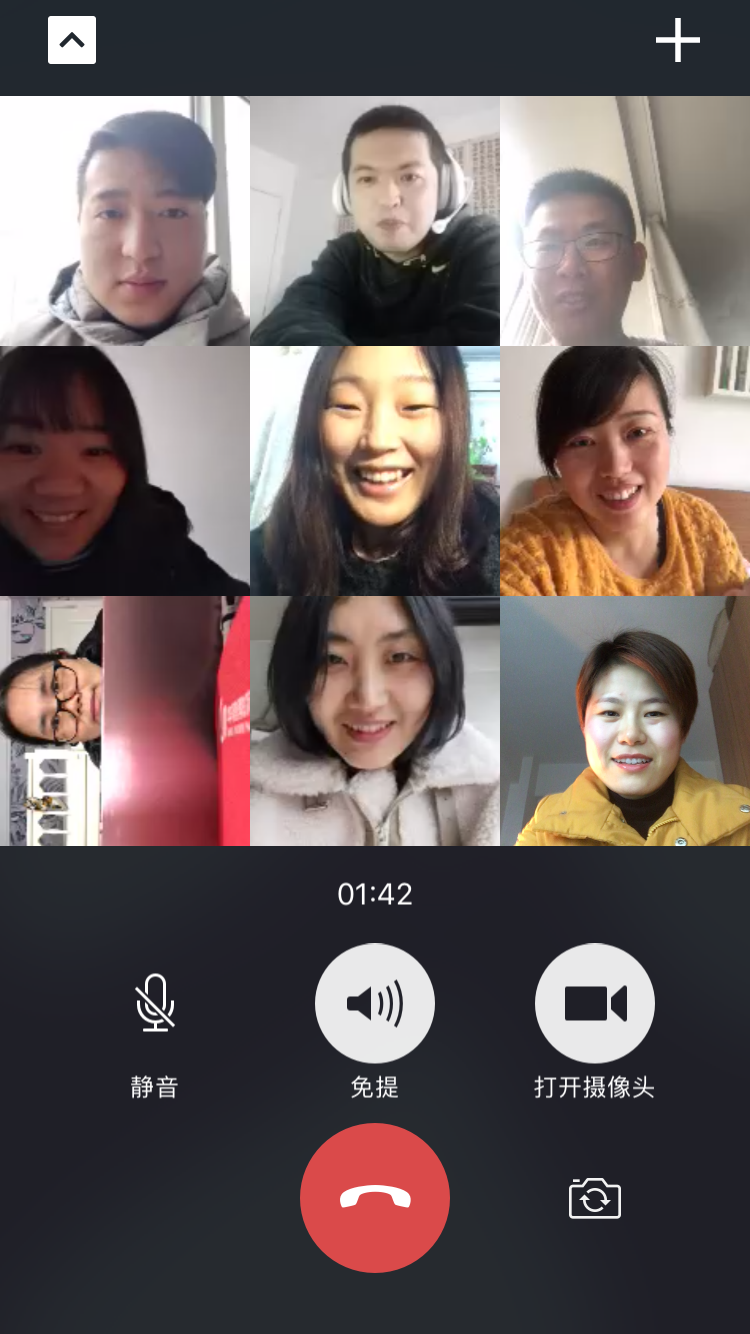Open the video tile of the man with headphones

coord(375,221)
